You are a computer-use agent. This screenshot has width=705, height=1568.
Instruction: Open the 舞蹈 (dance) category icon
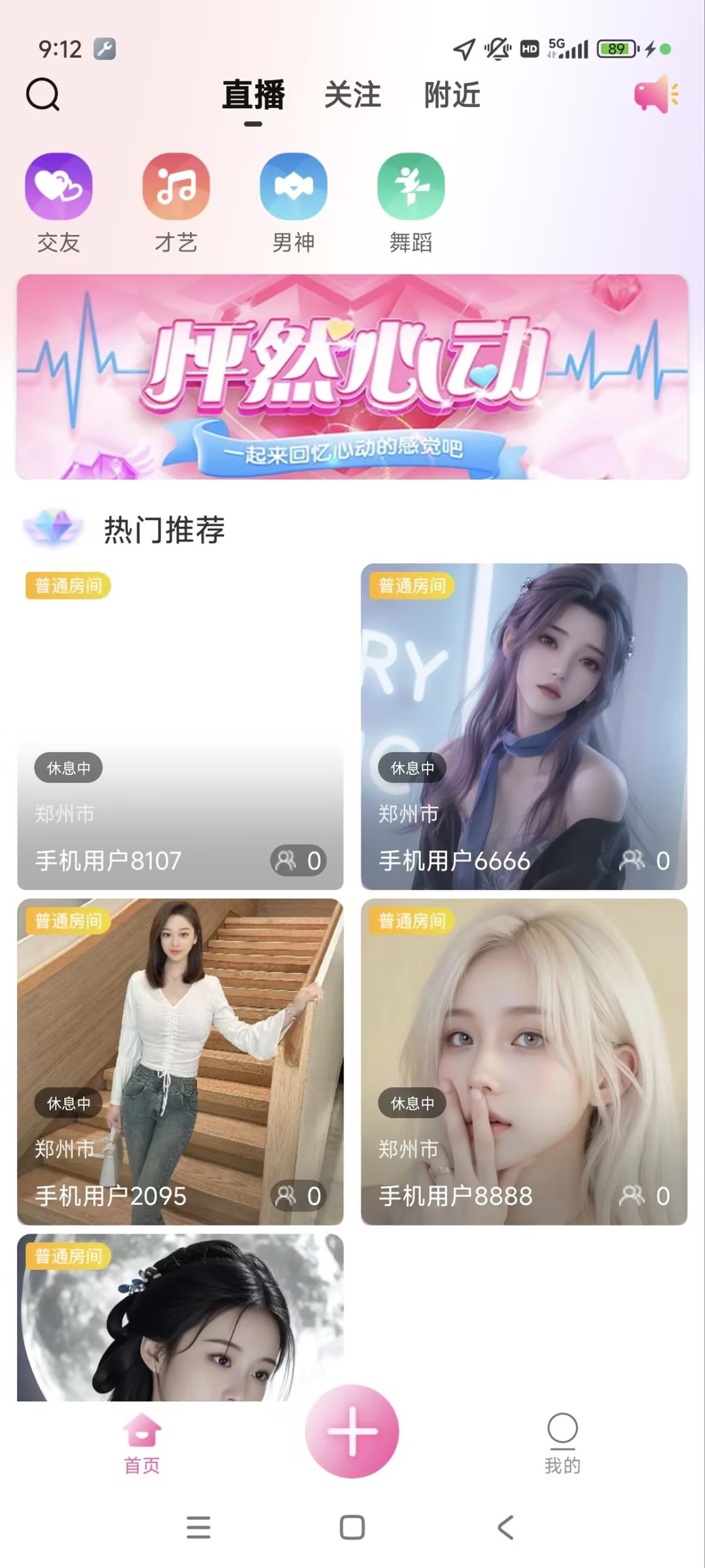409,186
